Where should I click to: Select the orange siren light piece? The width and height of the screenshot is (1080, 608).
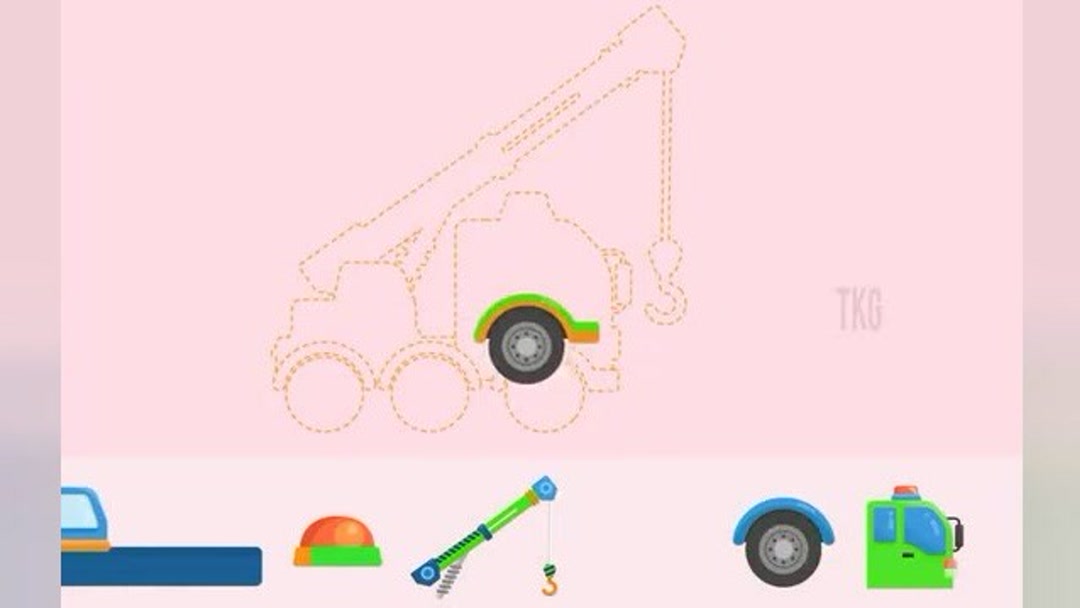(337, 543)
